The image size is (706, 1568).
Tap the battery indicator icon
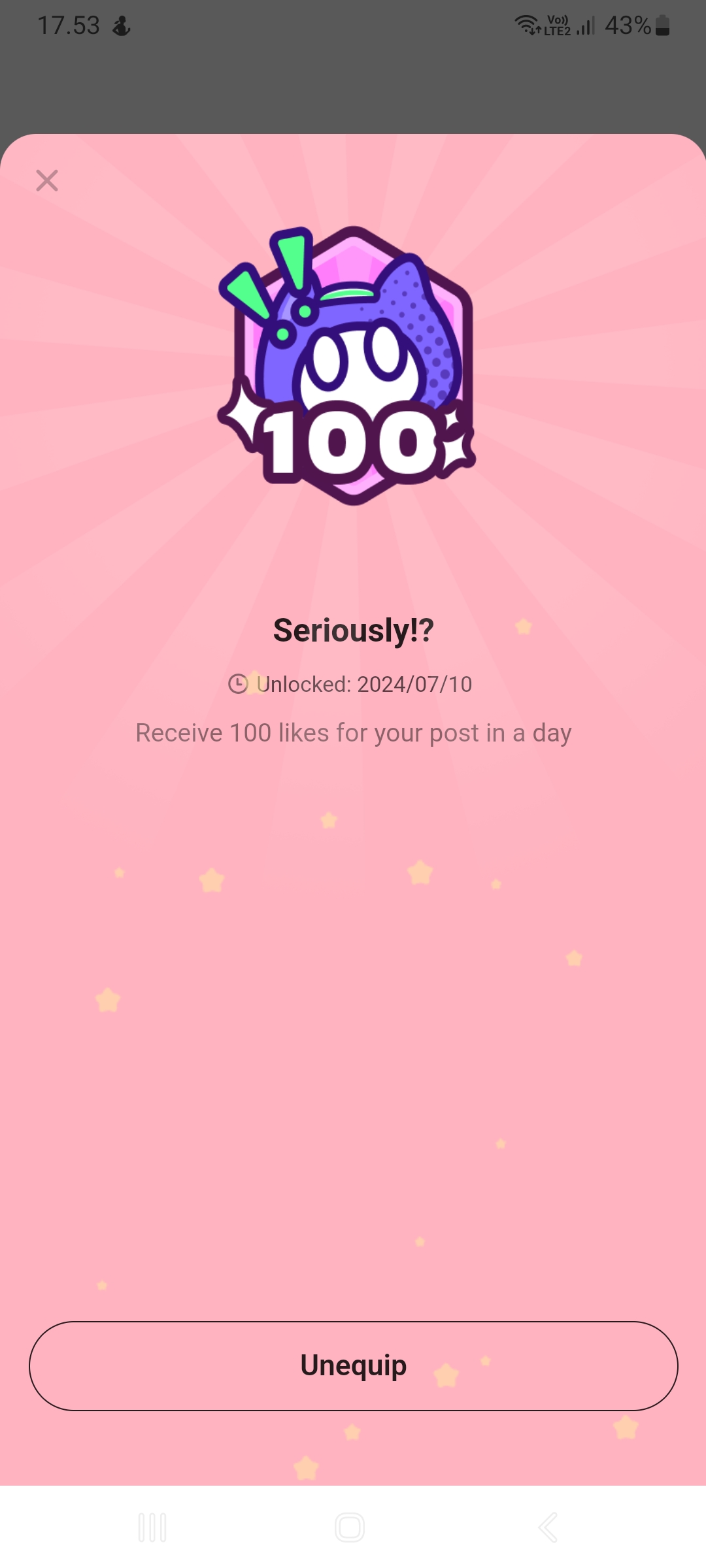point(660,25)
